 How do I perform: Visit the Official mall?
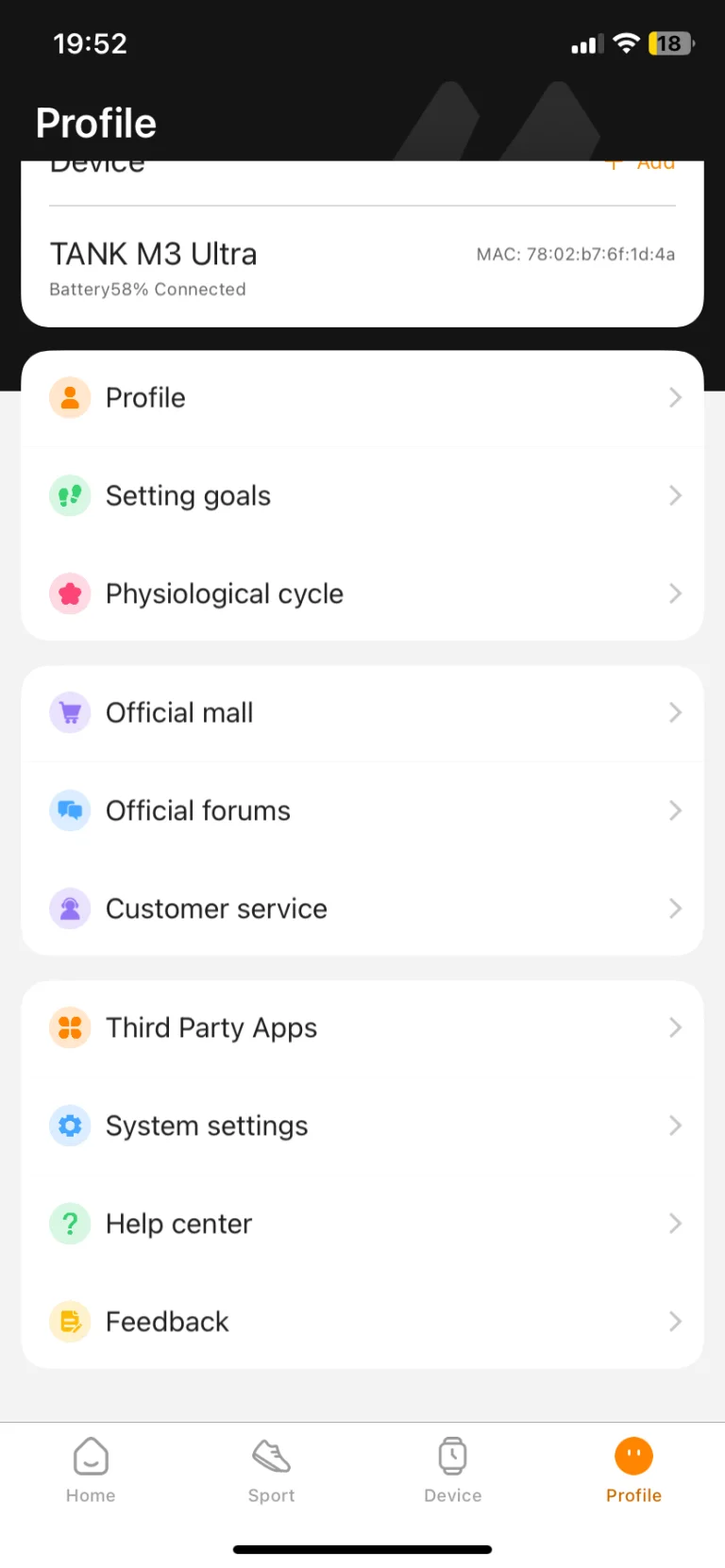coord(362,713)
